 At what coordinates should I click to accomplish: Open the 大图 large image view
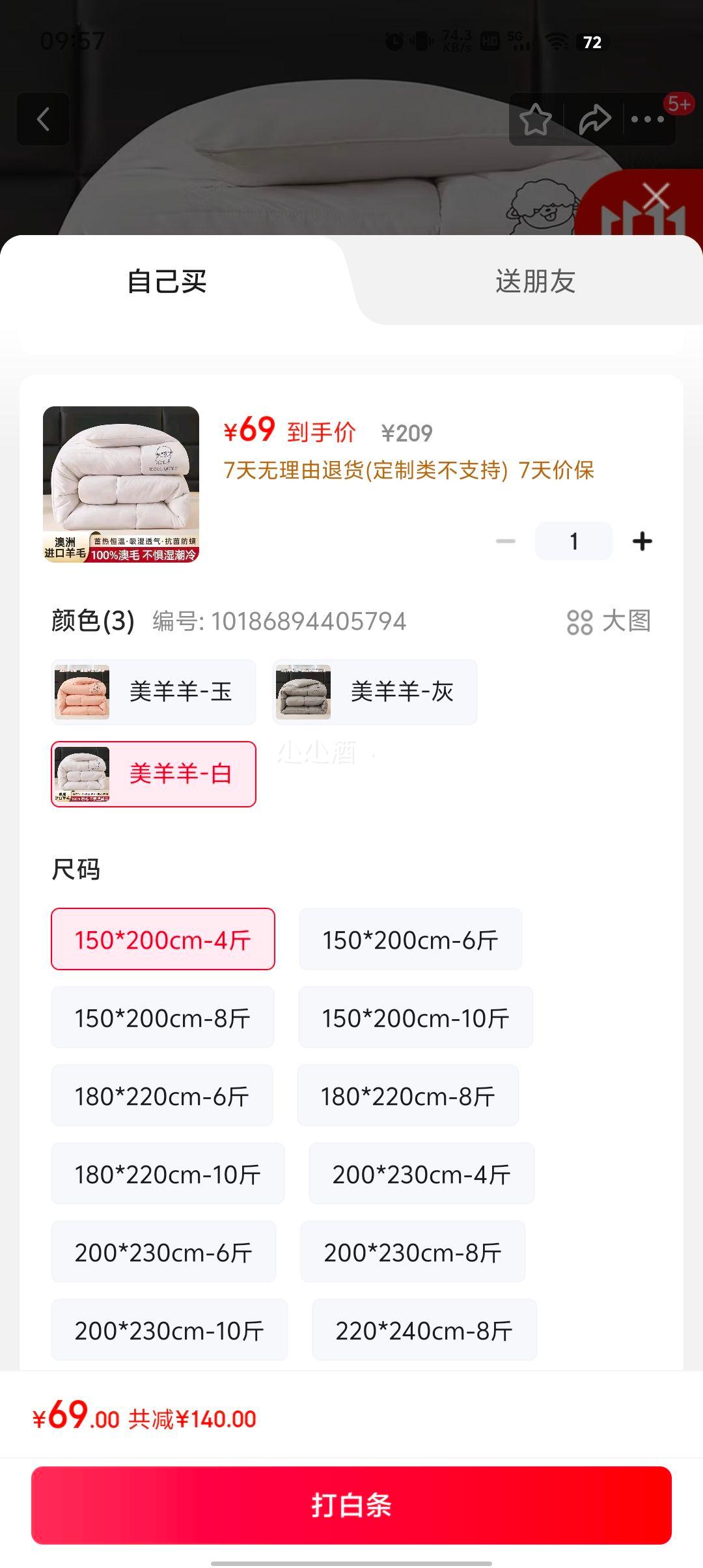point(609,621)
